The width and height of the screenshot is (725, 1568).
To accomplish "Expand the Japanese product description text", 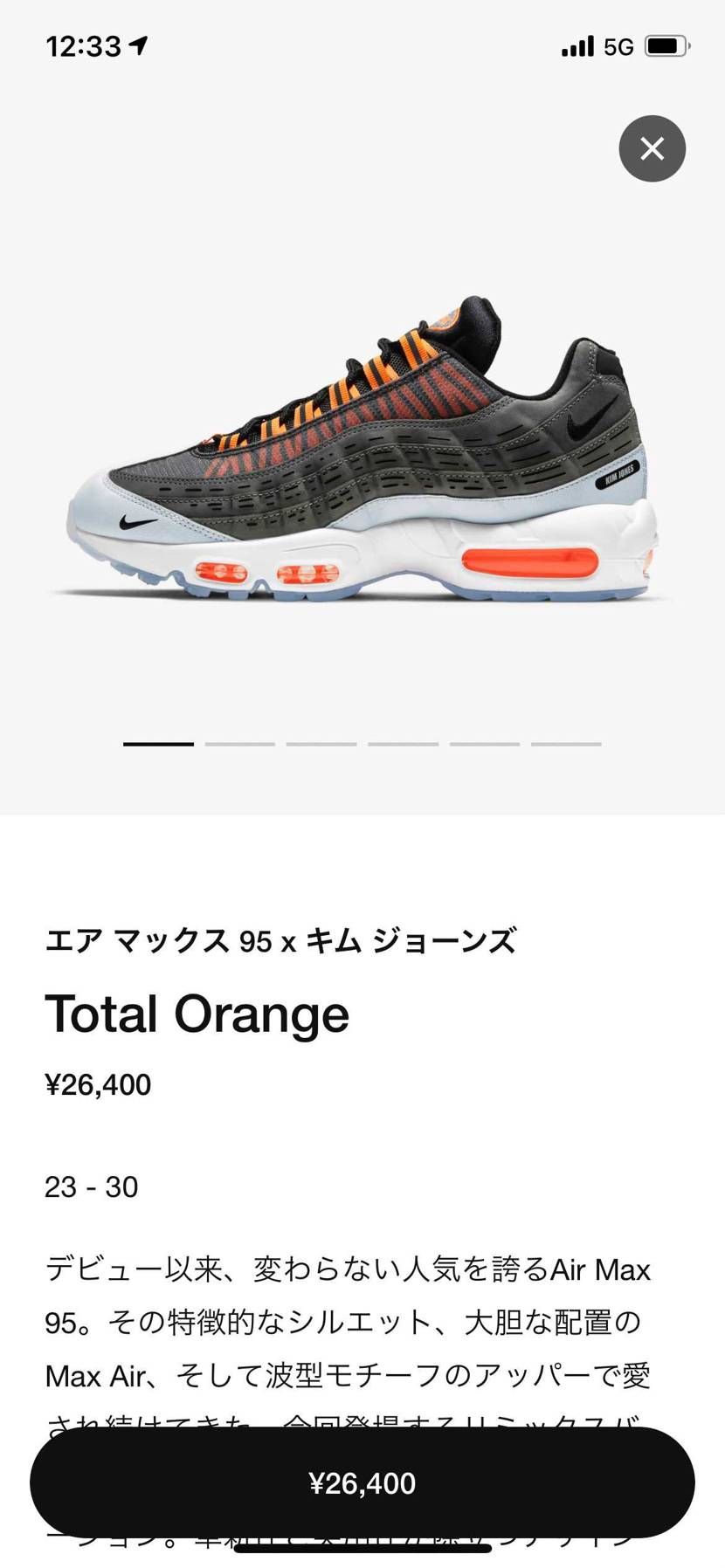I will [x=349, y=1323].
